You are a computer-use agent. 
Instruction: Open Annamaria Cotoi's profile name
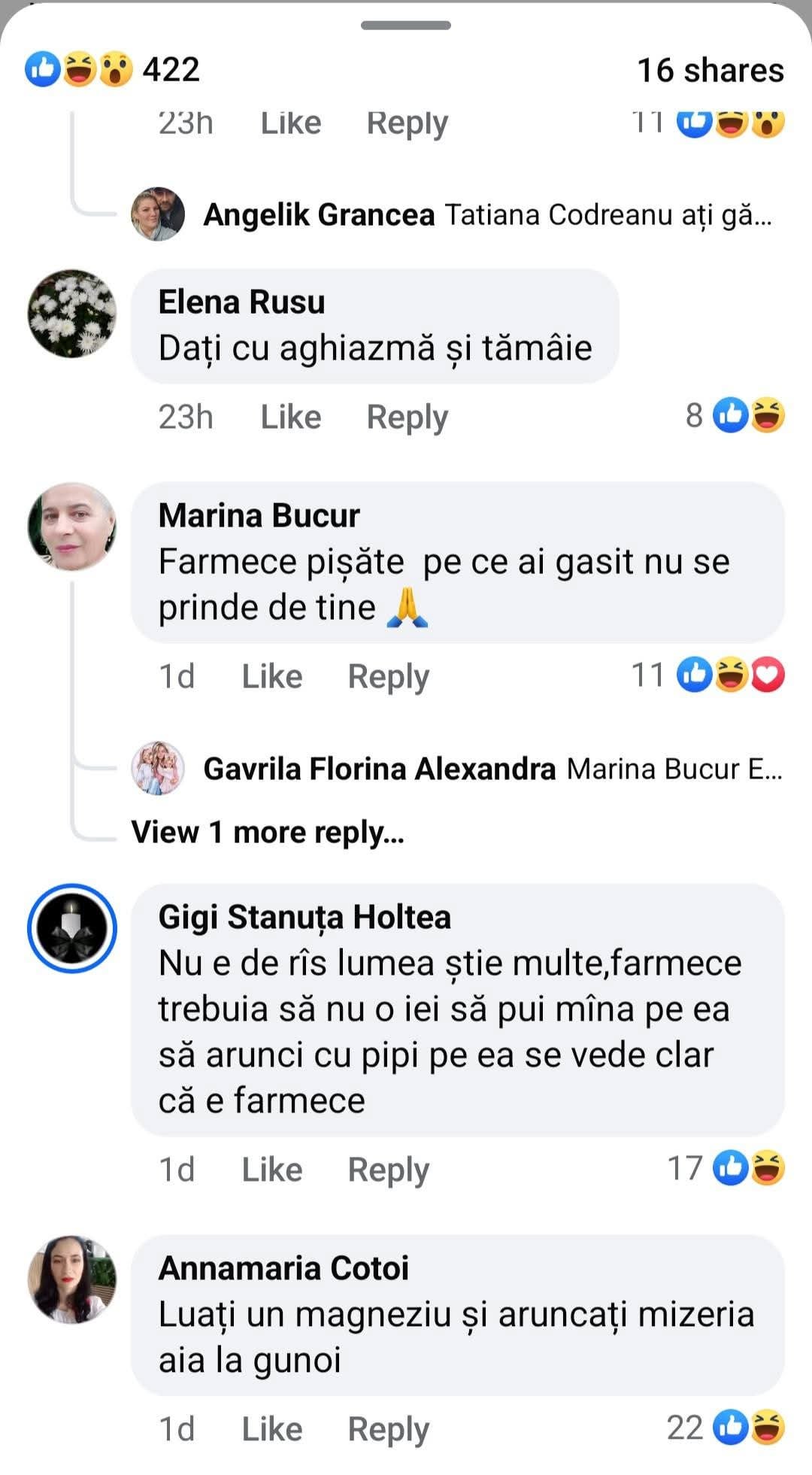[283, 1268]
